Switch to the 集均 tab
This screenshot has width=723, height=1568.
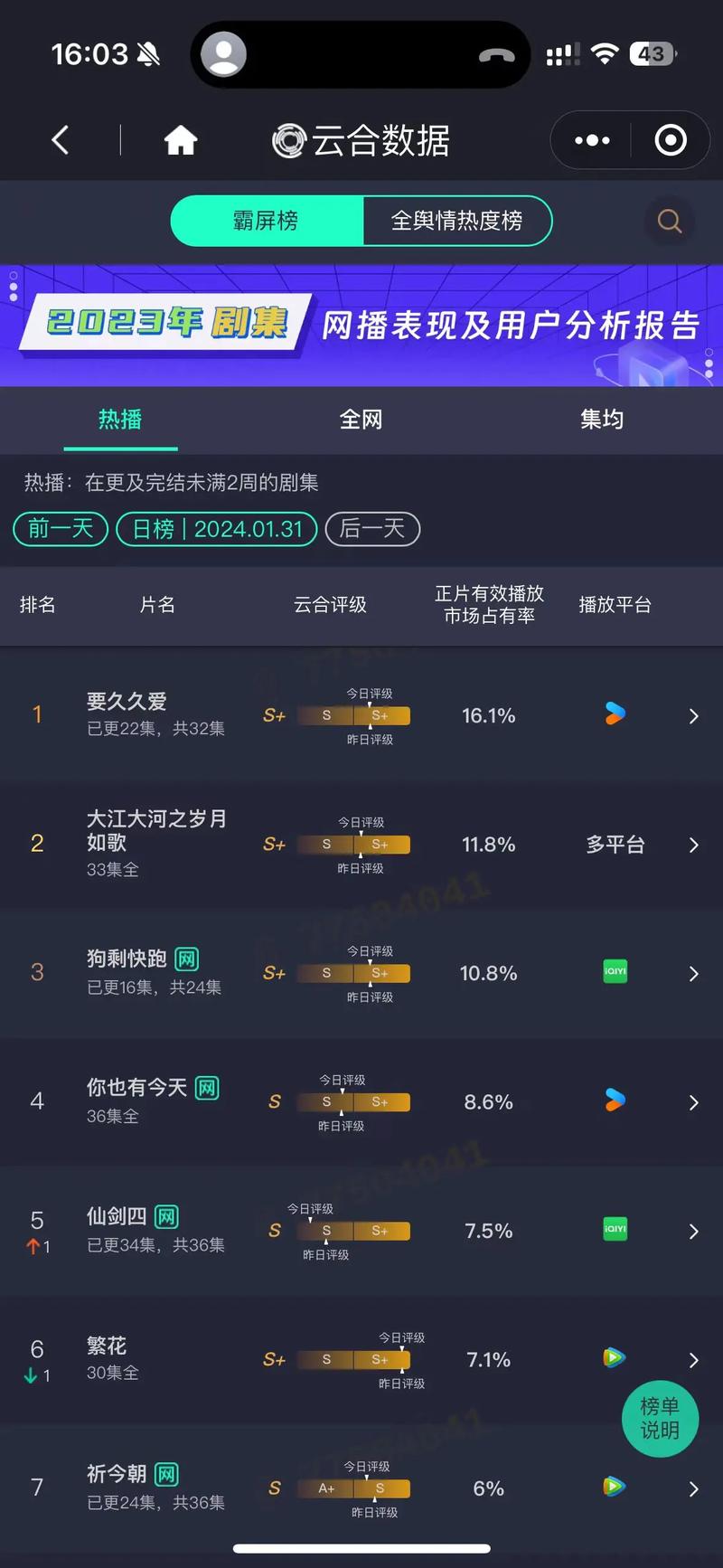602,420
